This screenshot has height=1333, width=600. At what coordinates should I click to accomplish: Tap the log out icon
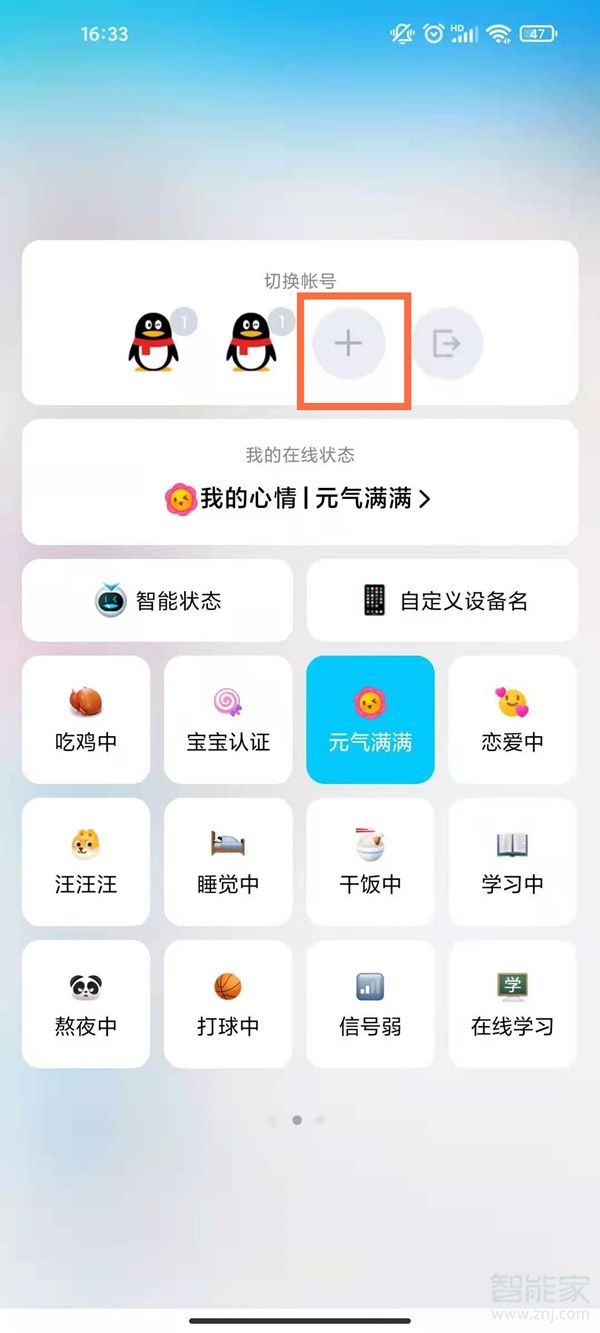(447, 344)
